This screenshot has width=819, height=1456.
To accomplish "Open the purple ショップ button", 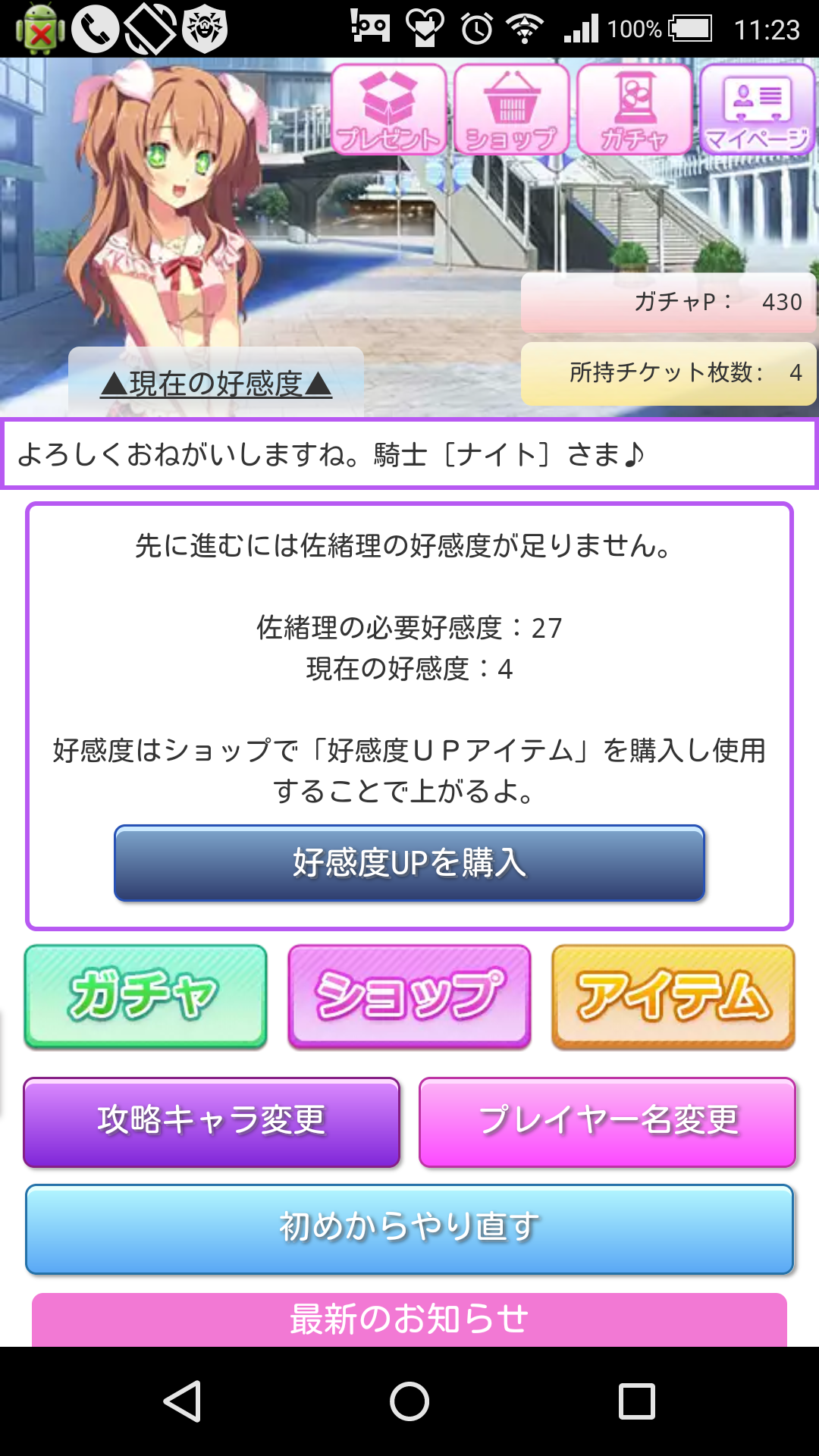I will [409, 996].
